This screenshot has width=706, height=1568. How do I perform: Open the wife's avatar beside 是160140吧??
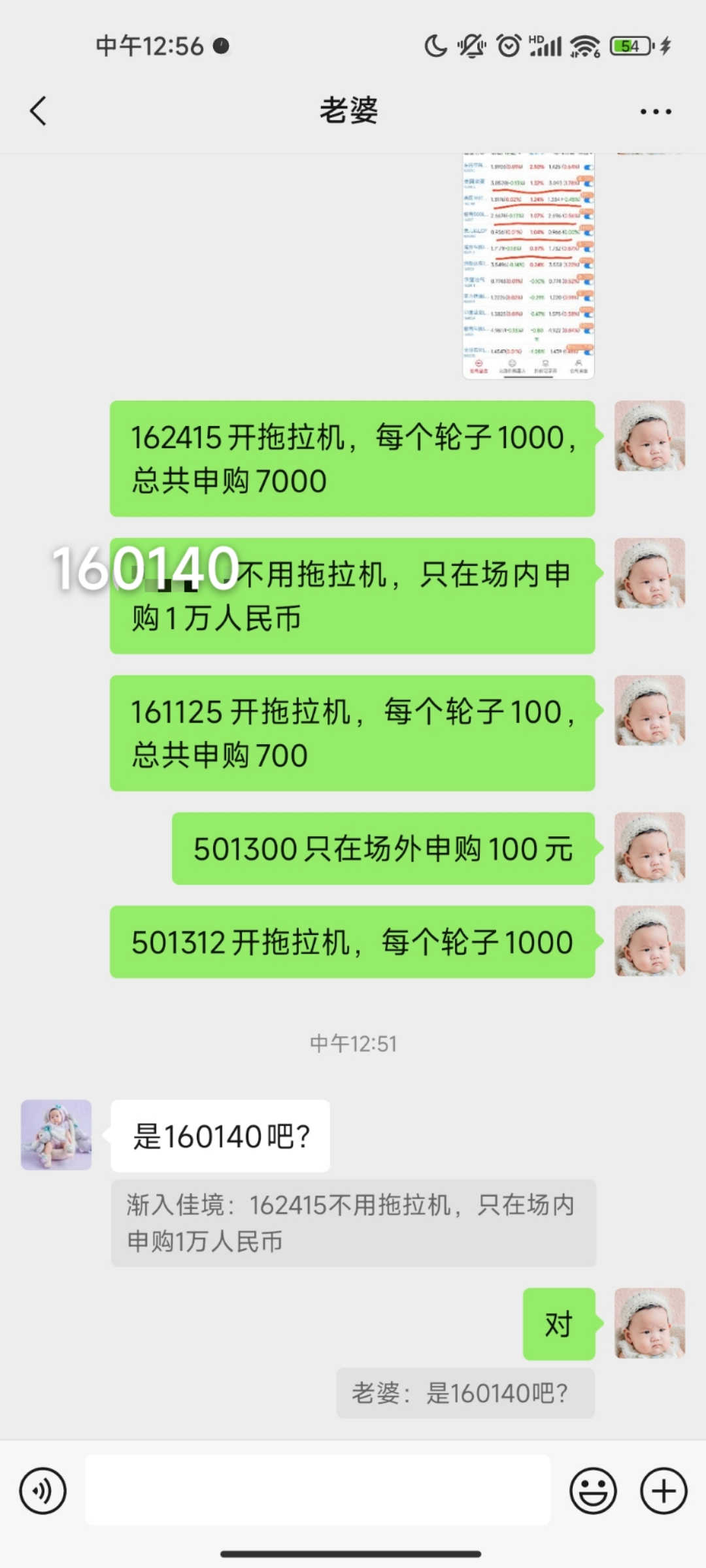click(56, 1135)
